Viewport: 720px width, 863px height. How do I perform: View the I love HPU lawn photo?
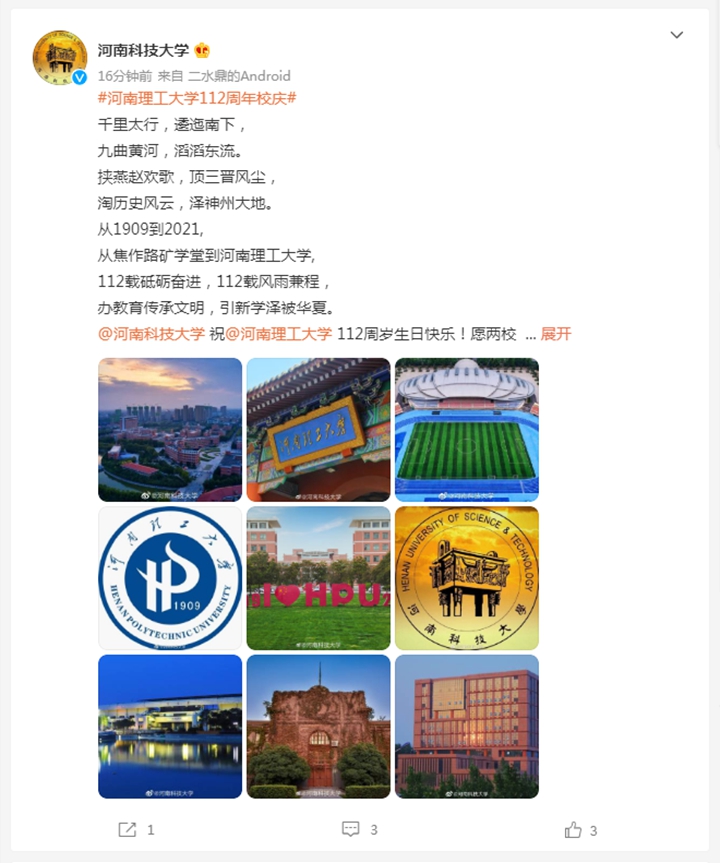(318, 578)
